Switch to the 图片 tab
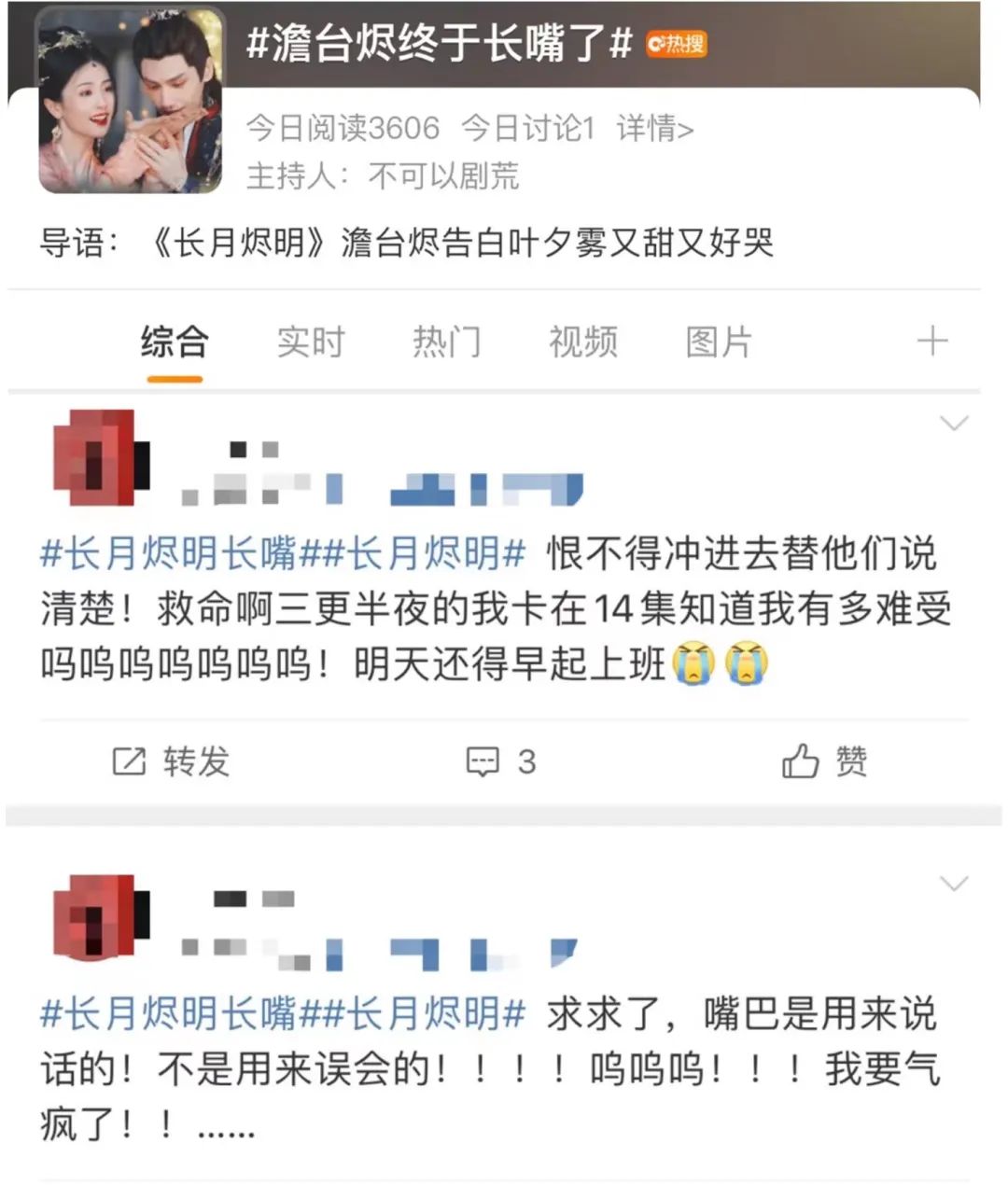Image resolution: width=1008 pixels, height=1185 pixels. (x=719, y=342)
